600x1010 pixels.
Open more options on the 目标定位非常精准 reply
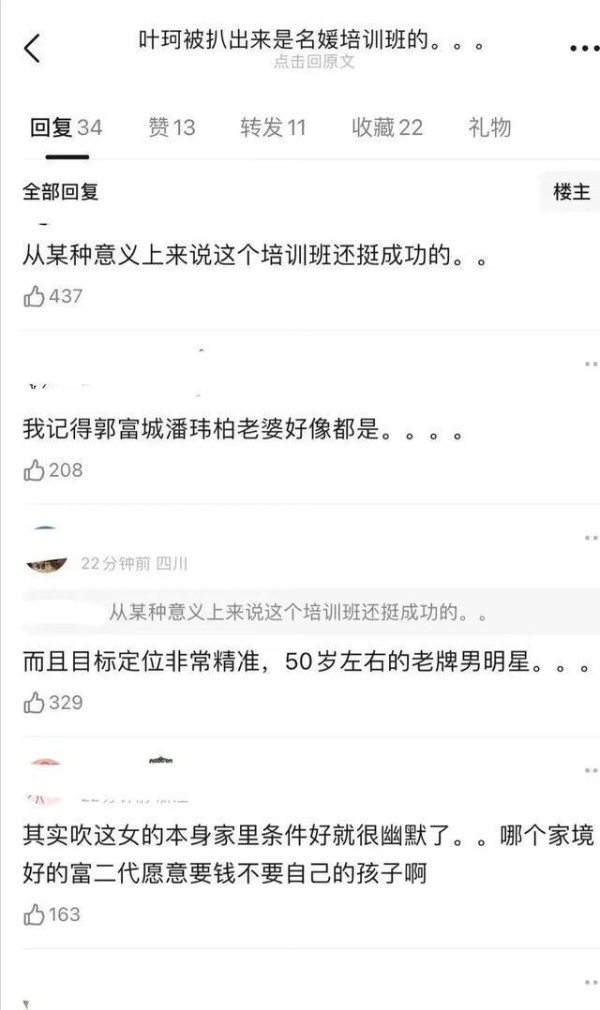pyautogui.click(x=590, y=538)
